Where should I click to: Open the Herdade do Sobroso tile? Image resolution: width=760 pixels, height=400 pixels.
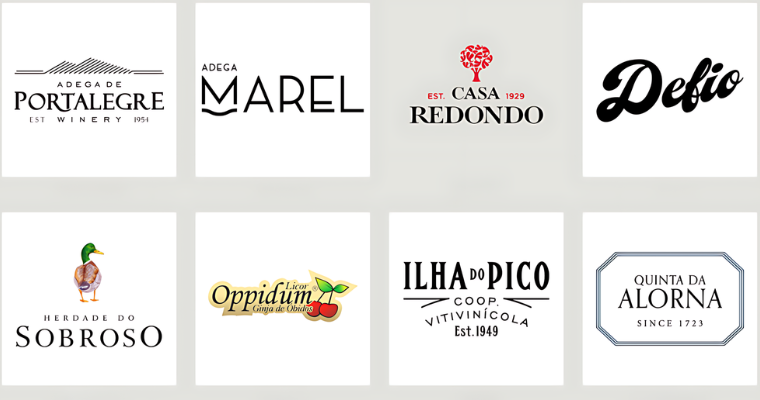pos(88,298)
